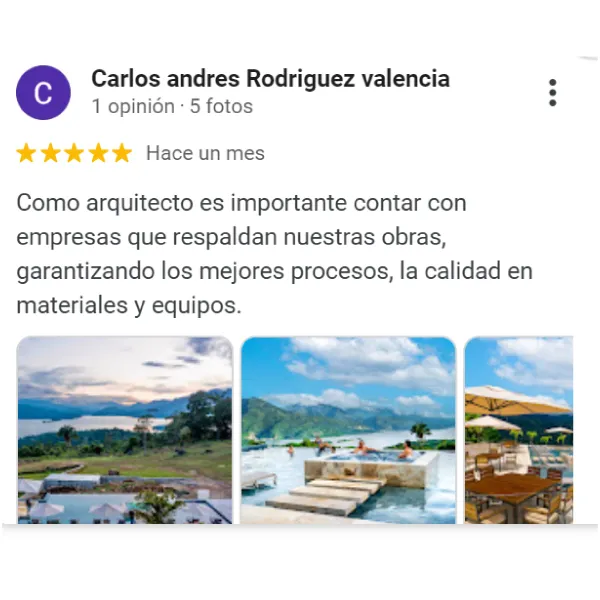Open the lake sunset landscape photo
600x600 pixels.
click(125, 429)
